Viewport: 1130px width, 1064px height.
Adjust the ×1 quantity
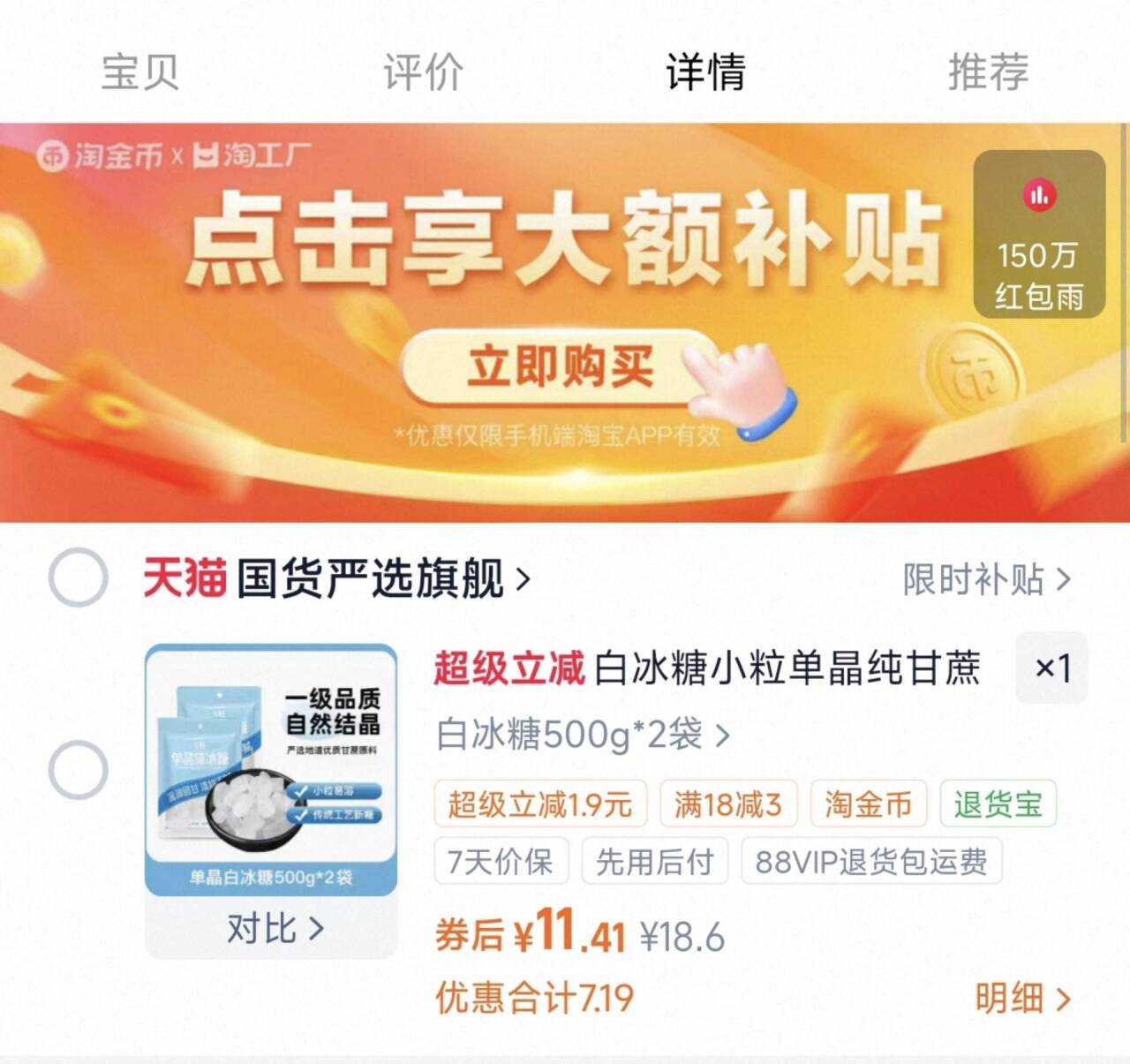click(x=1051, y=668)
